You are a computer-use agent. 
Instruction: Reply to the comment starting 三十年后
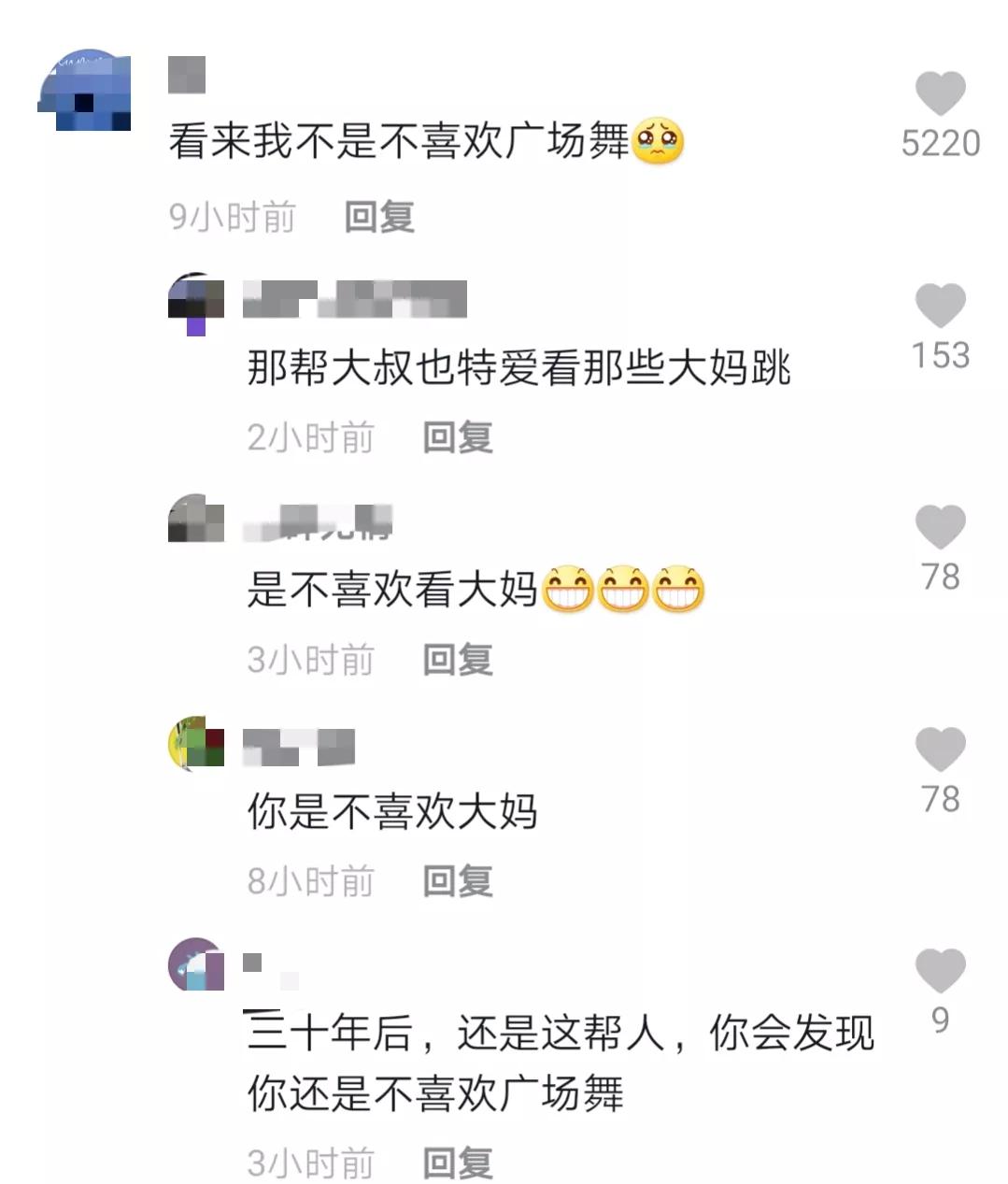[457, 1163]
